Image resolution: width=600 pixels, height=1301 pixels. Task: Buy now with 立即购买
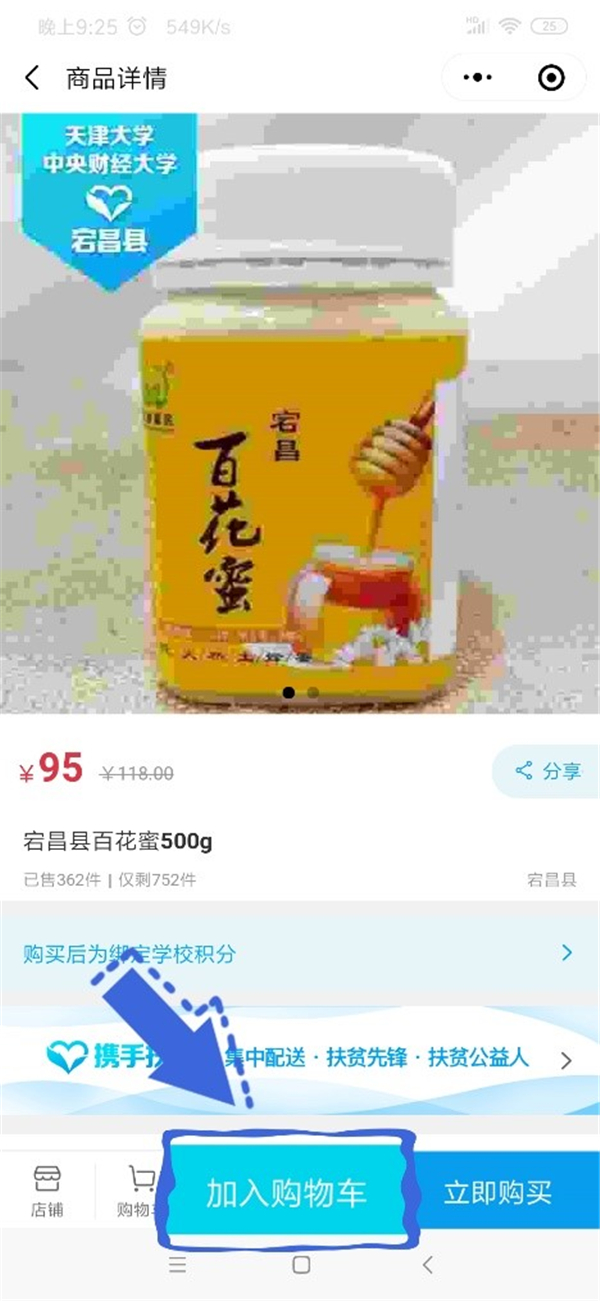pyautogui.click(x=497, y=1192)
